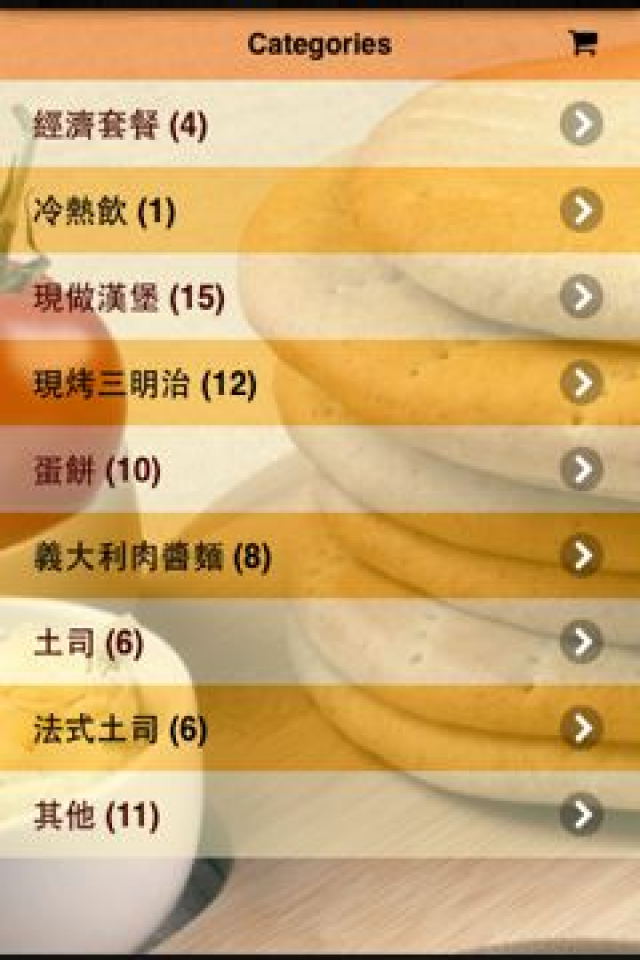
Task: Open the 義大利肉醬麵 category
Action: (x=320, y=556)
